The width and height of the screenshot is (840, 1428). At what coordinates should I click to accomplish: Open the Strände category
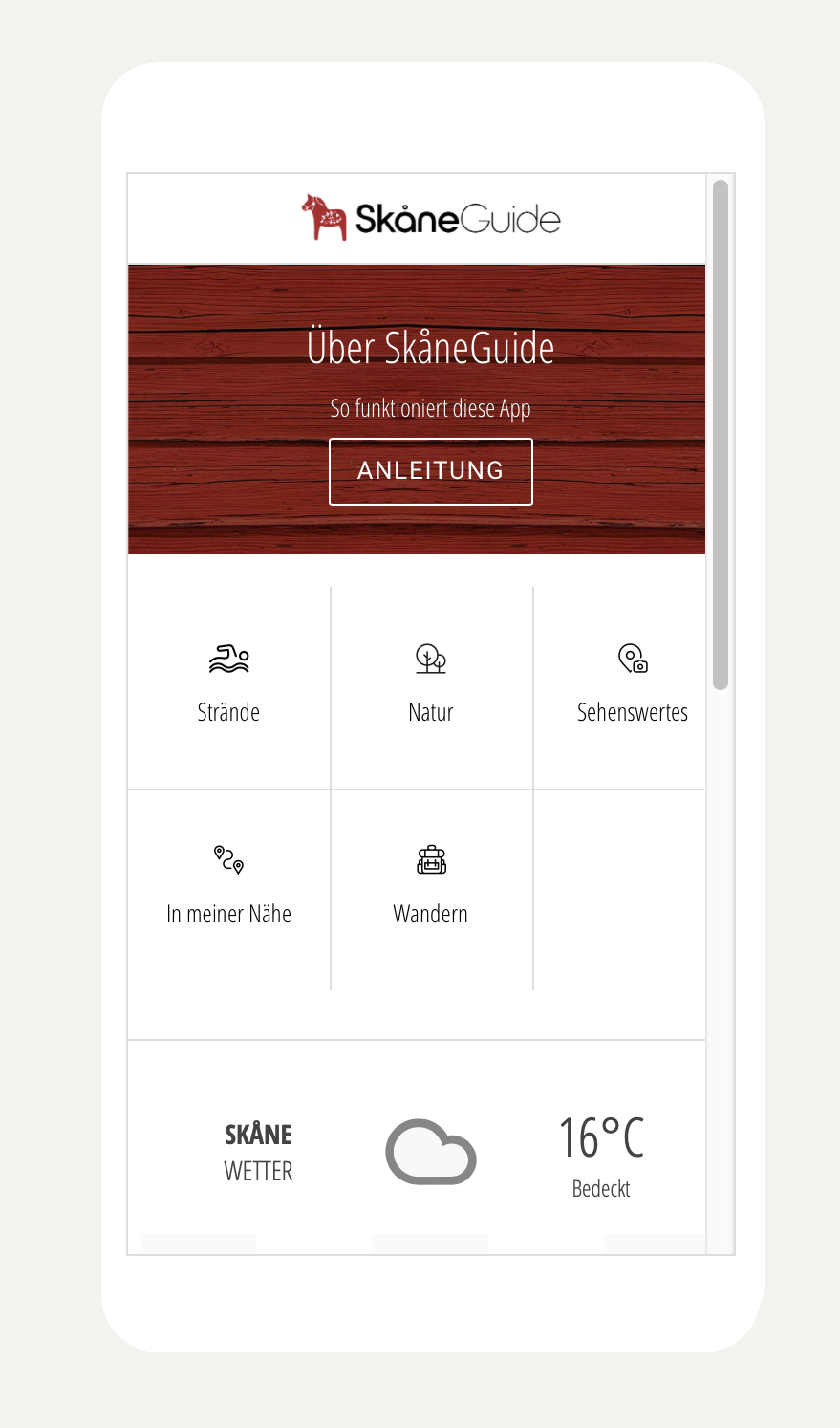coord(228,687)
